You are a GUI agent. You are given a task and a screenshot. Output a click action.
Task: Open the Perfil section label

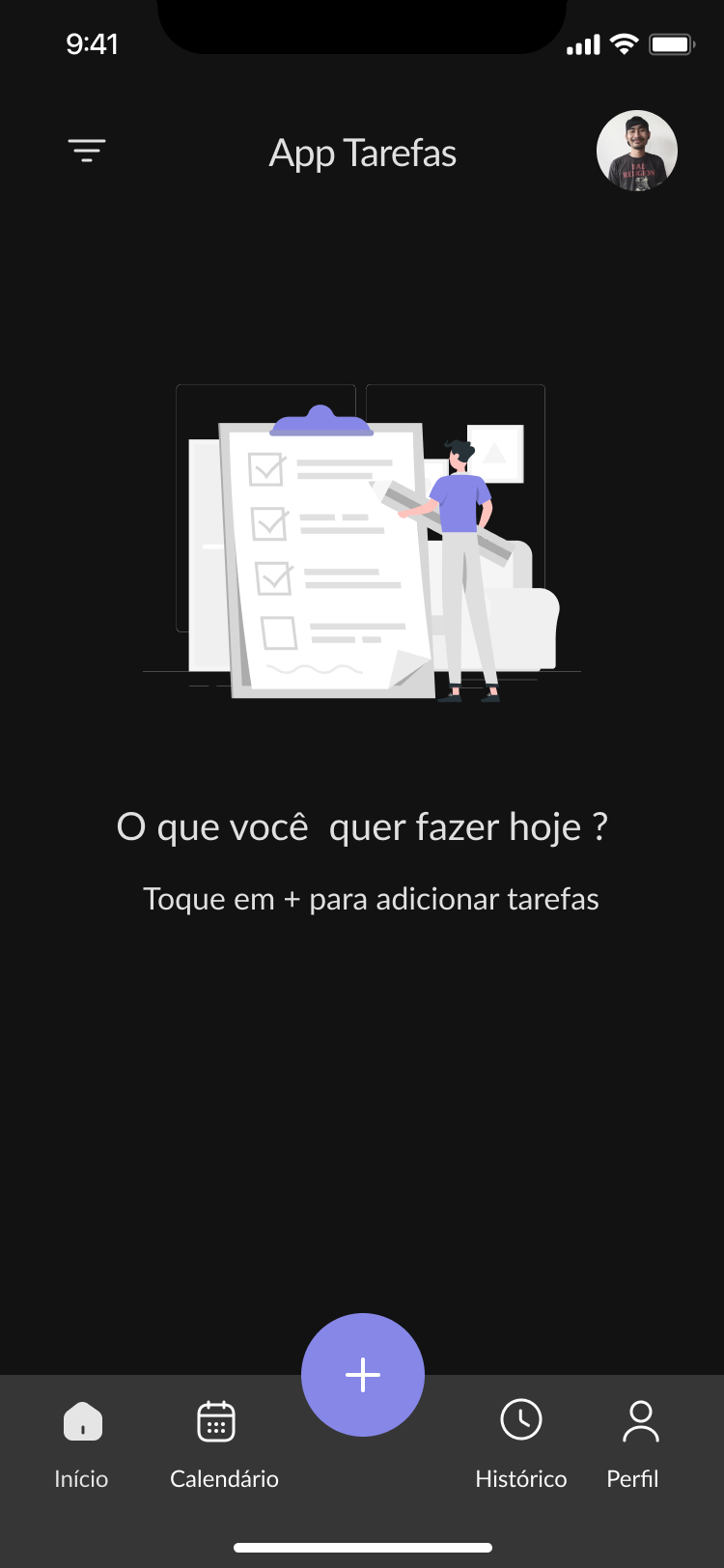[632, 1478]
